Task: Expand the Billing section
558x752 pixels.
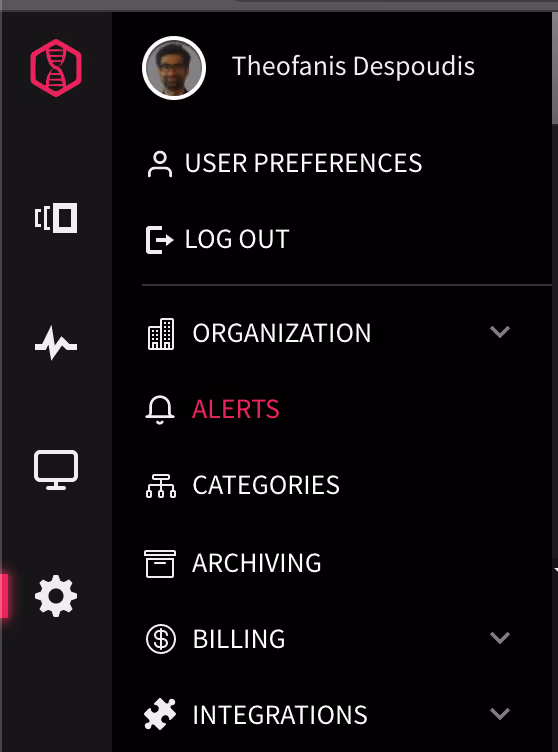Action: (329, 639)
